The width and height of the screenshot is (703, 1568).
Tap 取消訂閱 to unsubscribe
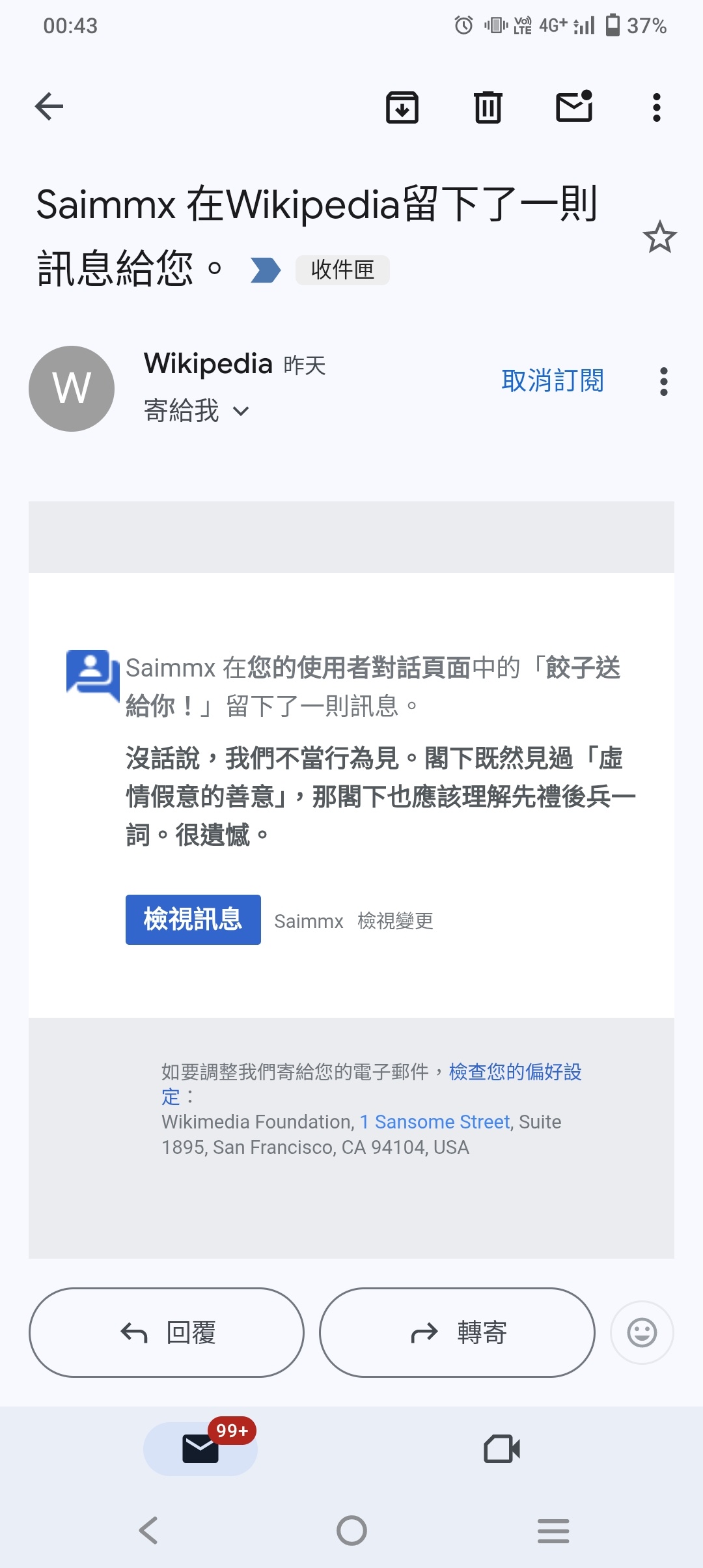click(552, 381)
